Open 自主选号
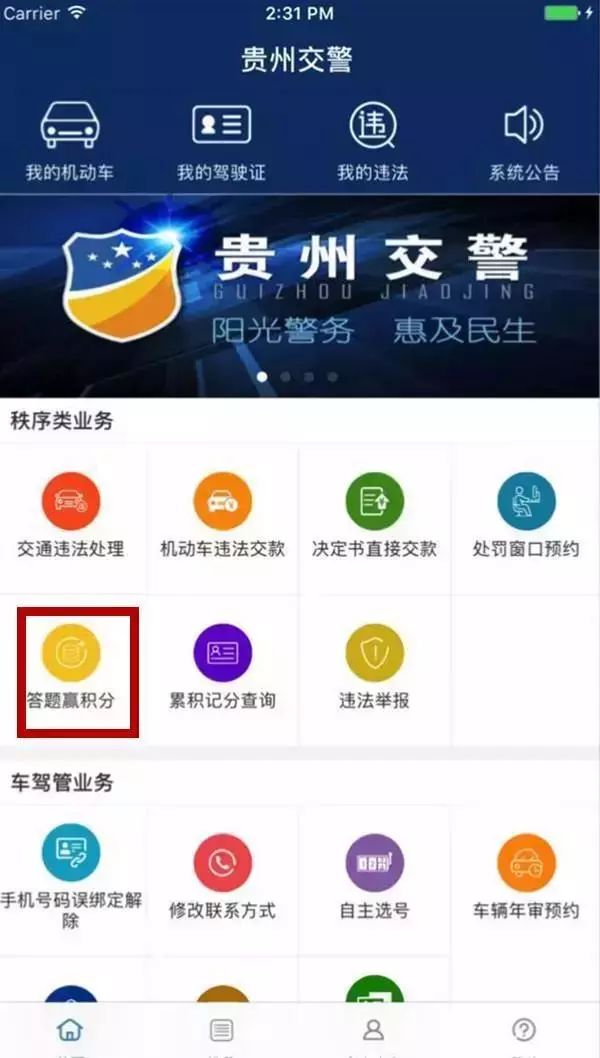Image resolution: width=600 pixels, height=1058 pixels. pos(374,878)
